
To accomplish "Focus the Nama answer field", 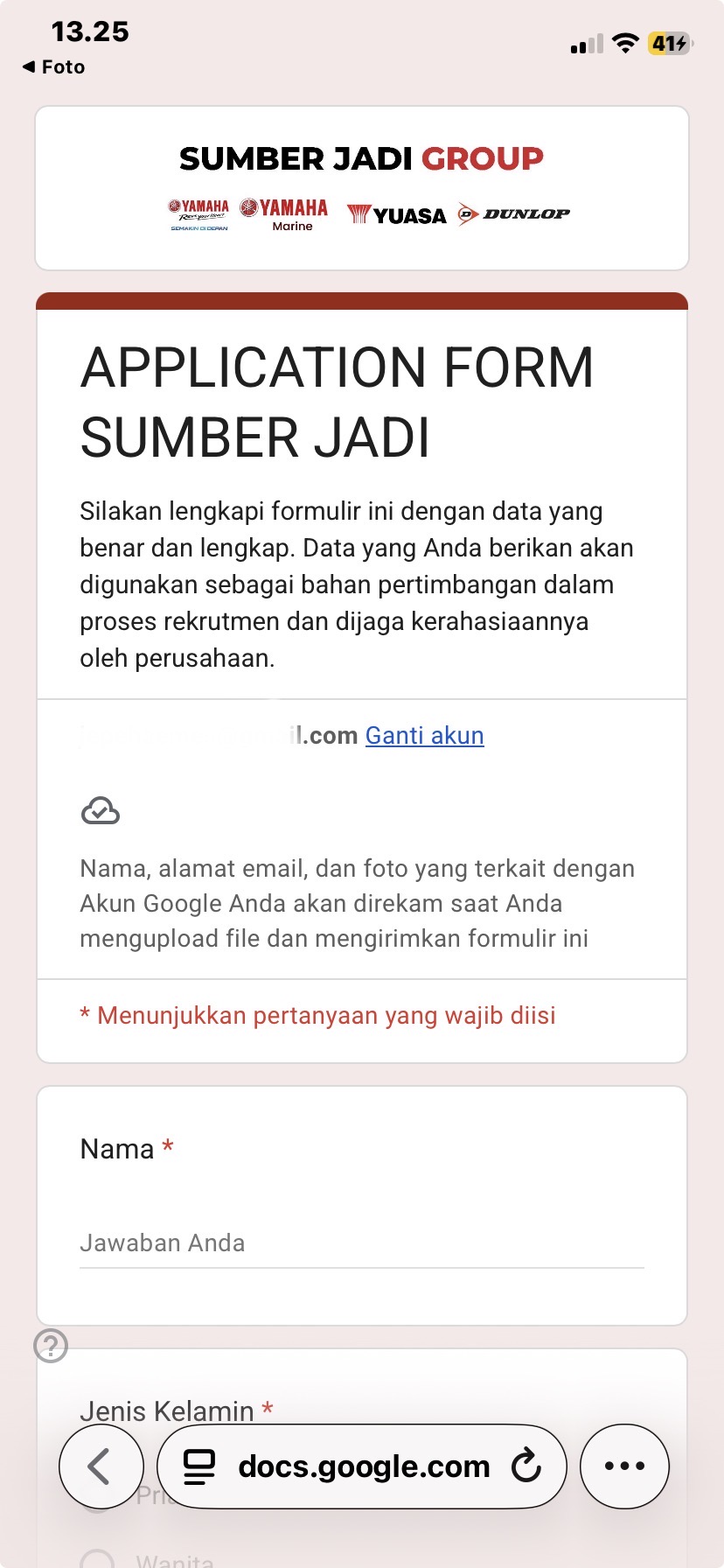I will point(362,1243).
